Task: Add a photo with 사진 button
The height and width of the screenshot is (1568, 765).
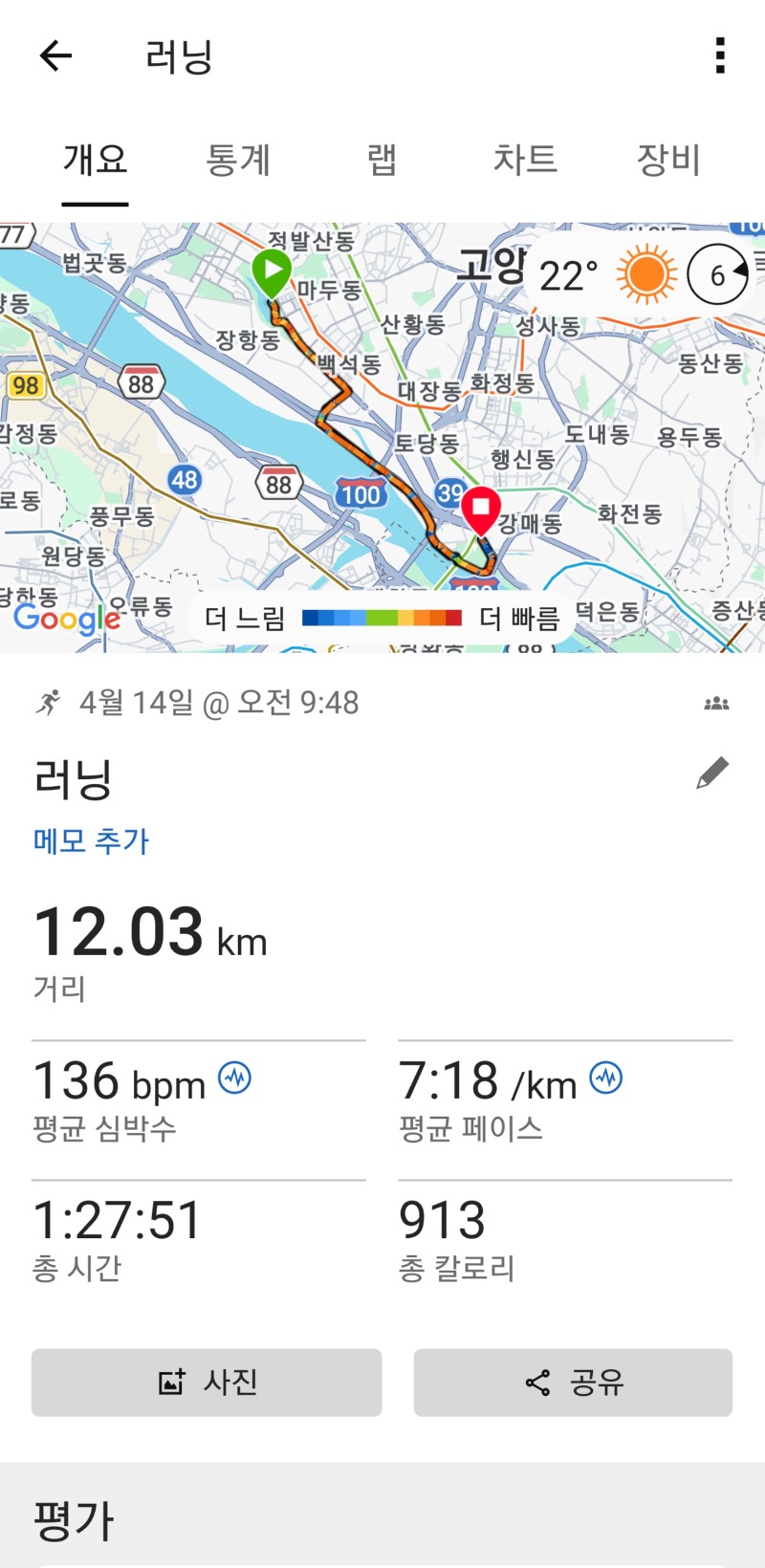Action: click(207, 1383)
